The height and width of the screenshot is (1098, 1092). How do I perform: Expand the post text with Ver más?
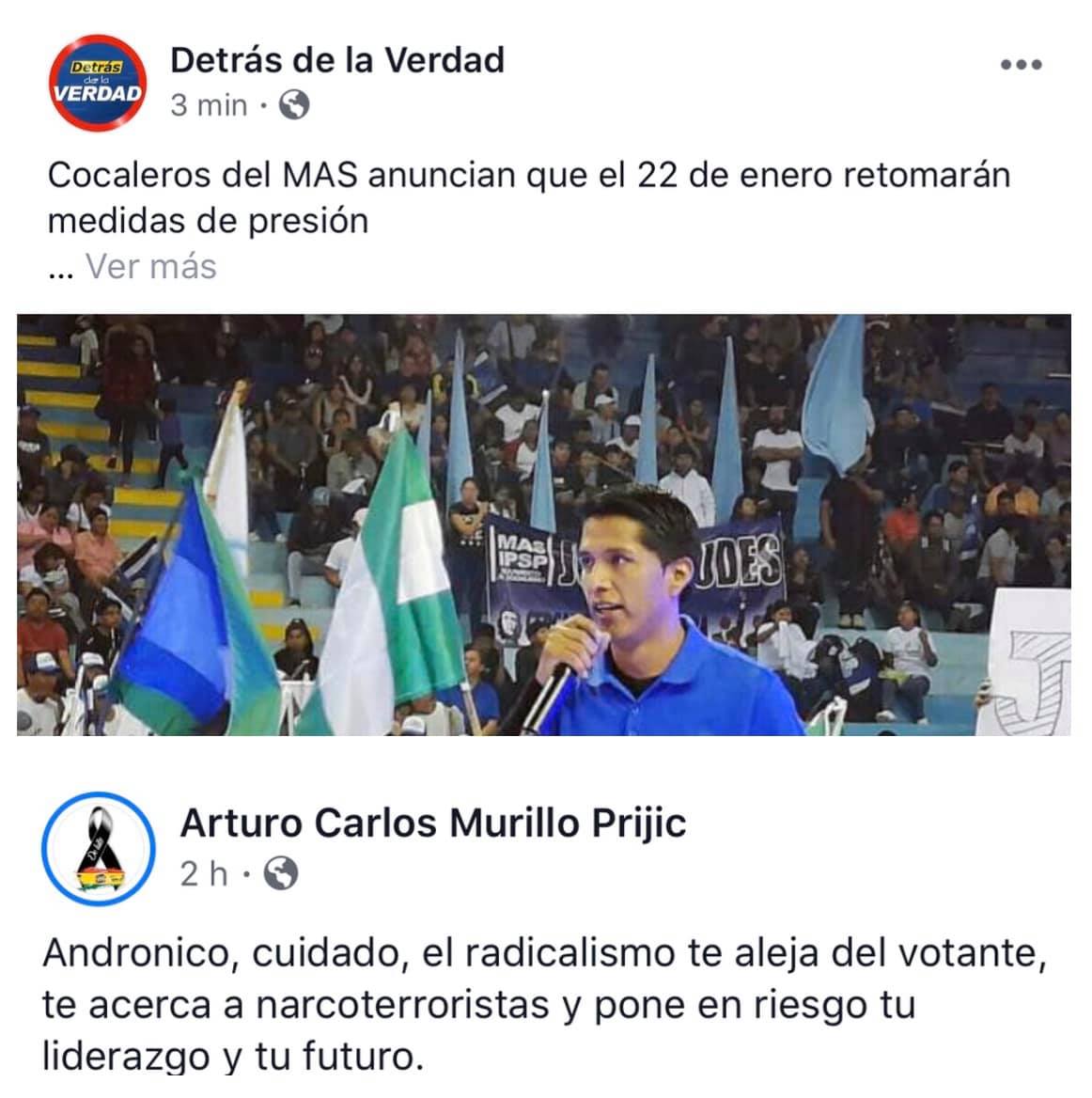pyautogui.click(x=150, y=267)
